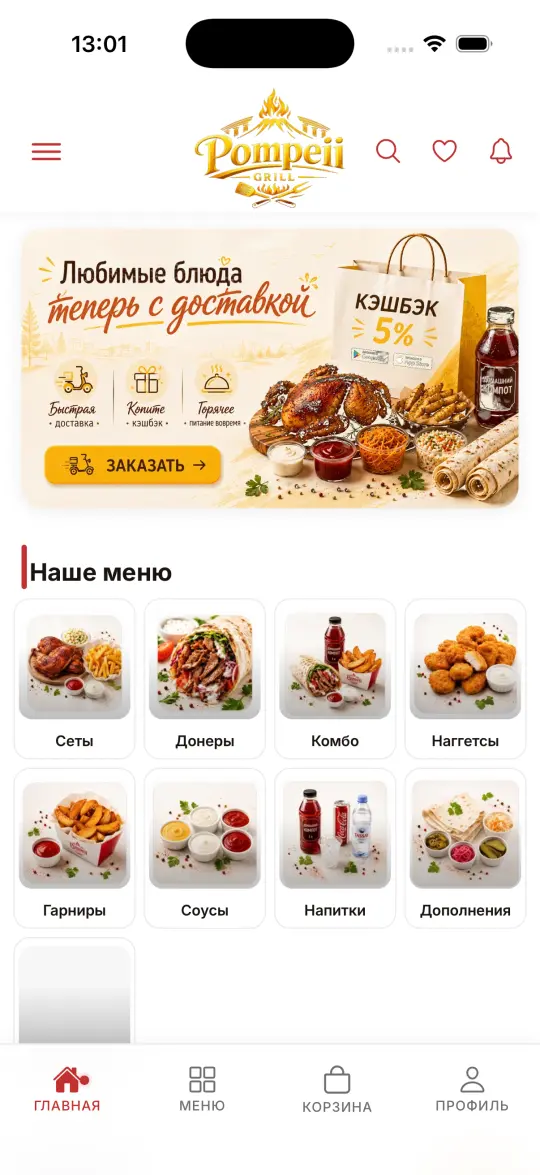The height and width of the screenshot is (1175, 540).
Task: Open favorites via the heart icon
Action: (444, 151)
